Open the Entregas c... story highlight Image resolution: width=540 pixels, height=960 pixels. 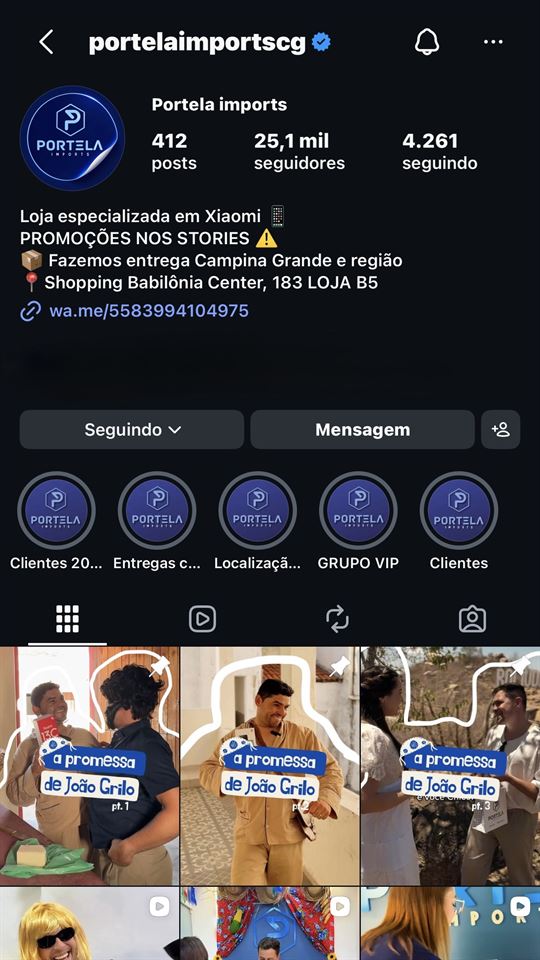[157, 510]
